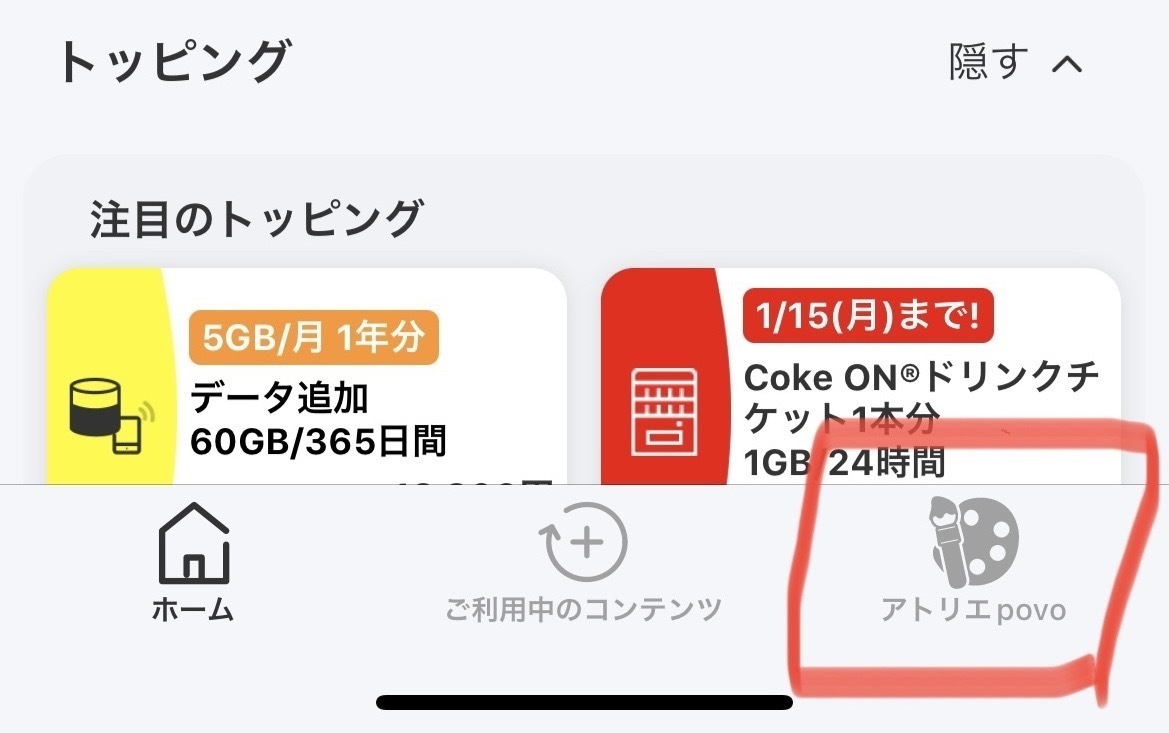Screen dimensions: 1169x733
Task: Switch to the ご利用中のコンテンツ tab
Action: coord(584,563)
